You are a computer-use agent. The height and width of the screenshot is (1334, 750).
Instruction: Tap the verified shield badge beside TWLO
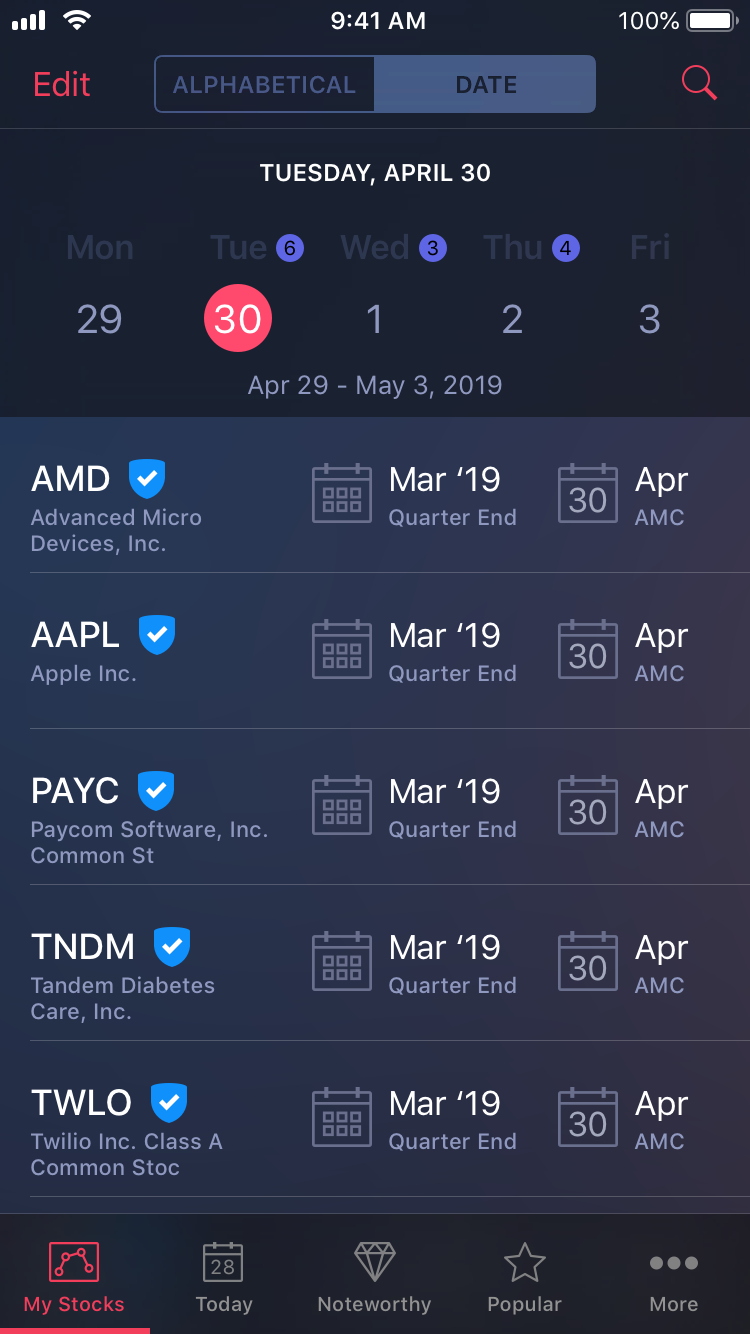(x=170, y=1101)
